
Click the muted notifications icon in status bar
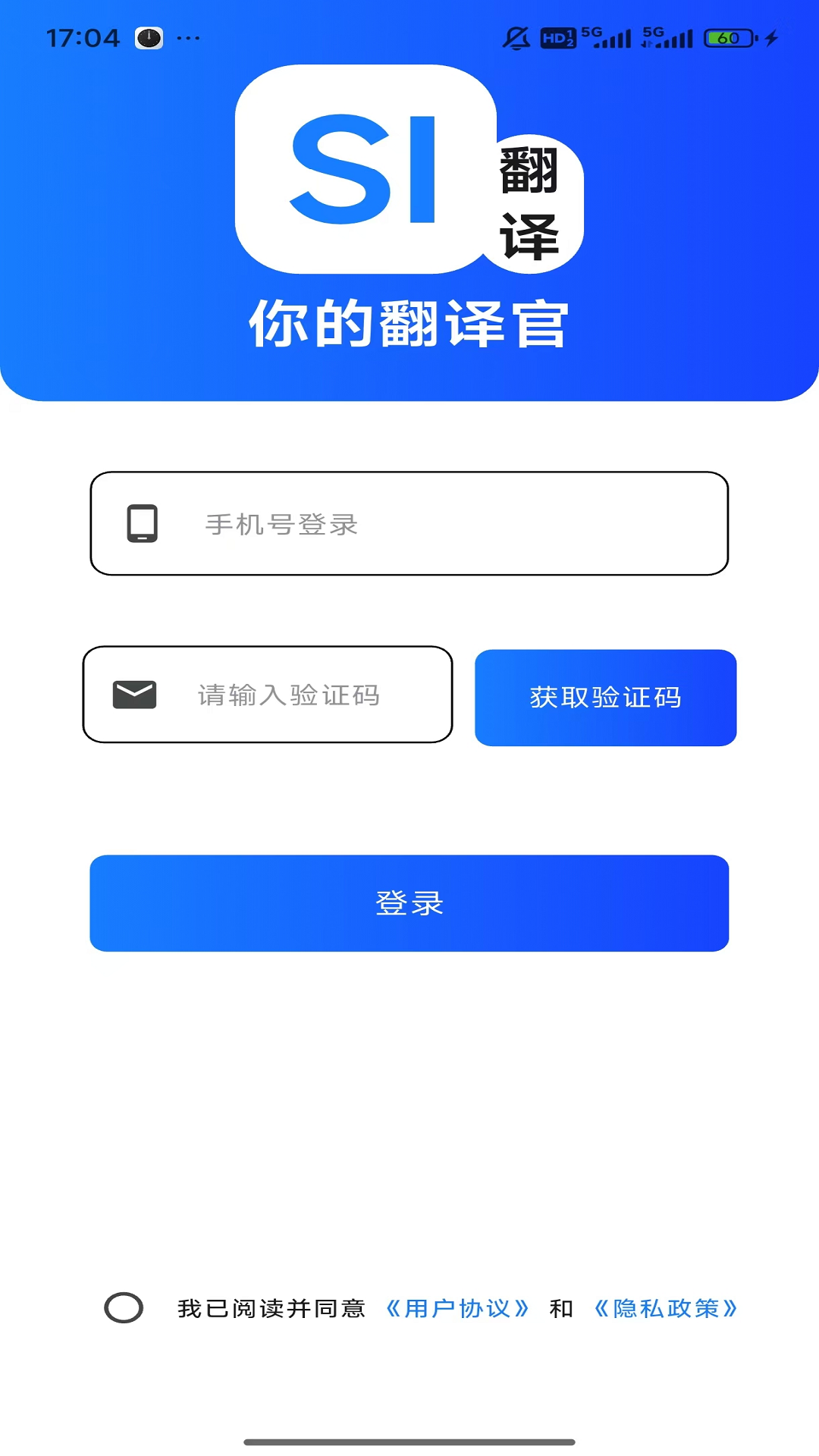click(513, 36)
